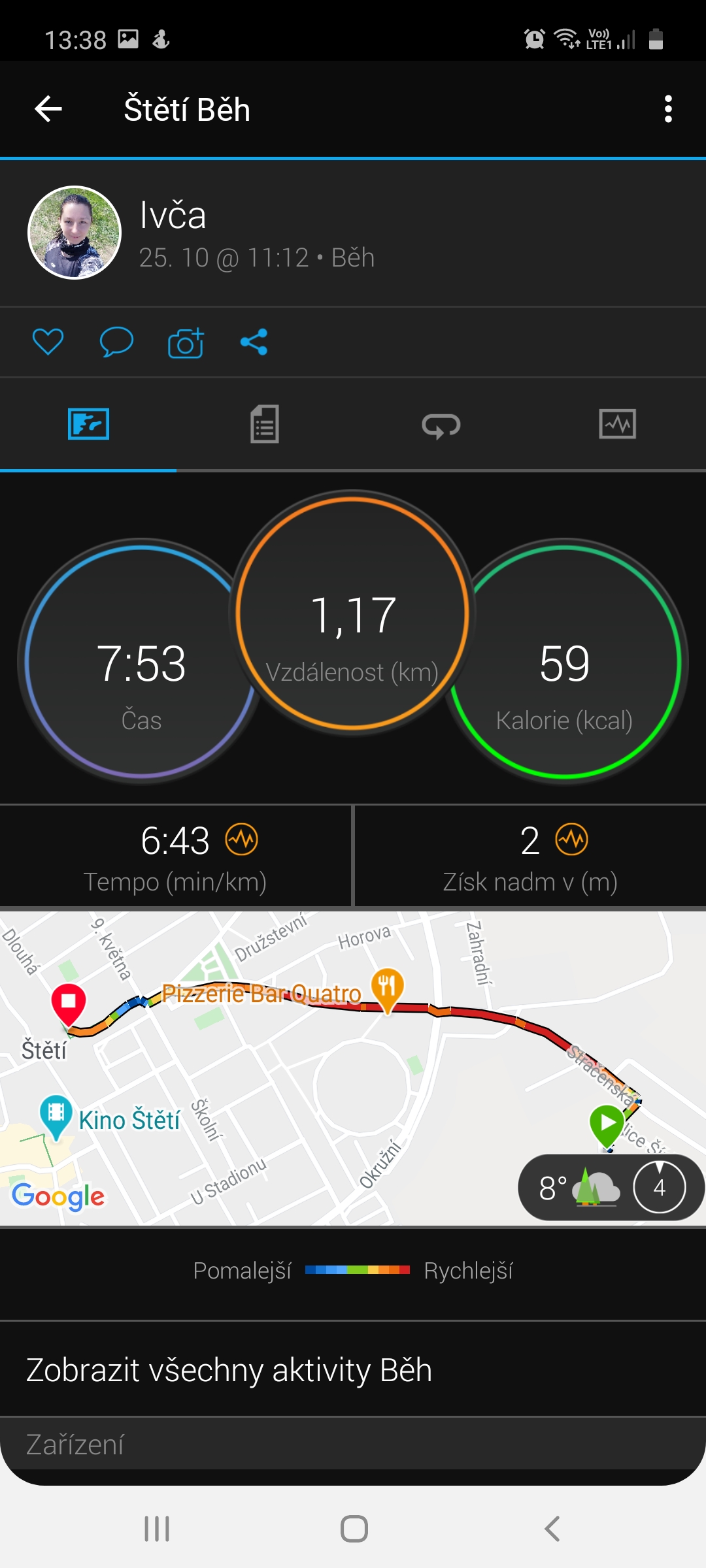Add a photo with the camera icon

click(x=186, y=342)
